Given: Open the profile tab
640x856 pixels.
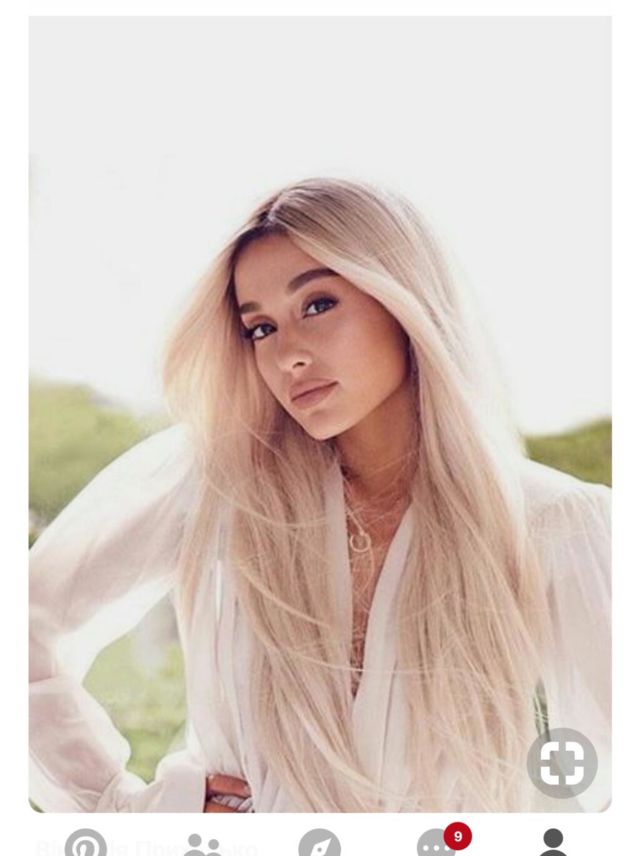Looking at the screenshot, I should (x=553, y=843).
